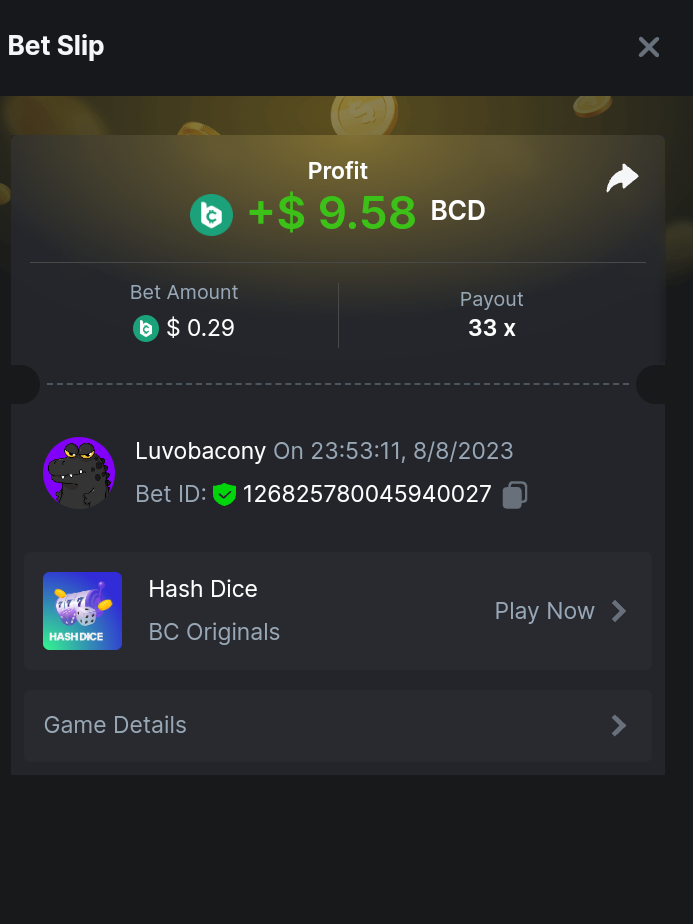Open Luvobacony's profile avatar
The width and height of the screenshot is (693, 924).
click(79, 473)
